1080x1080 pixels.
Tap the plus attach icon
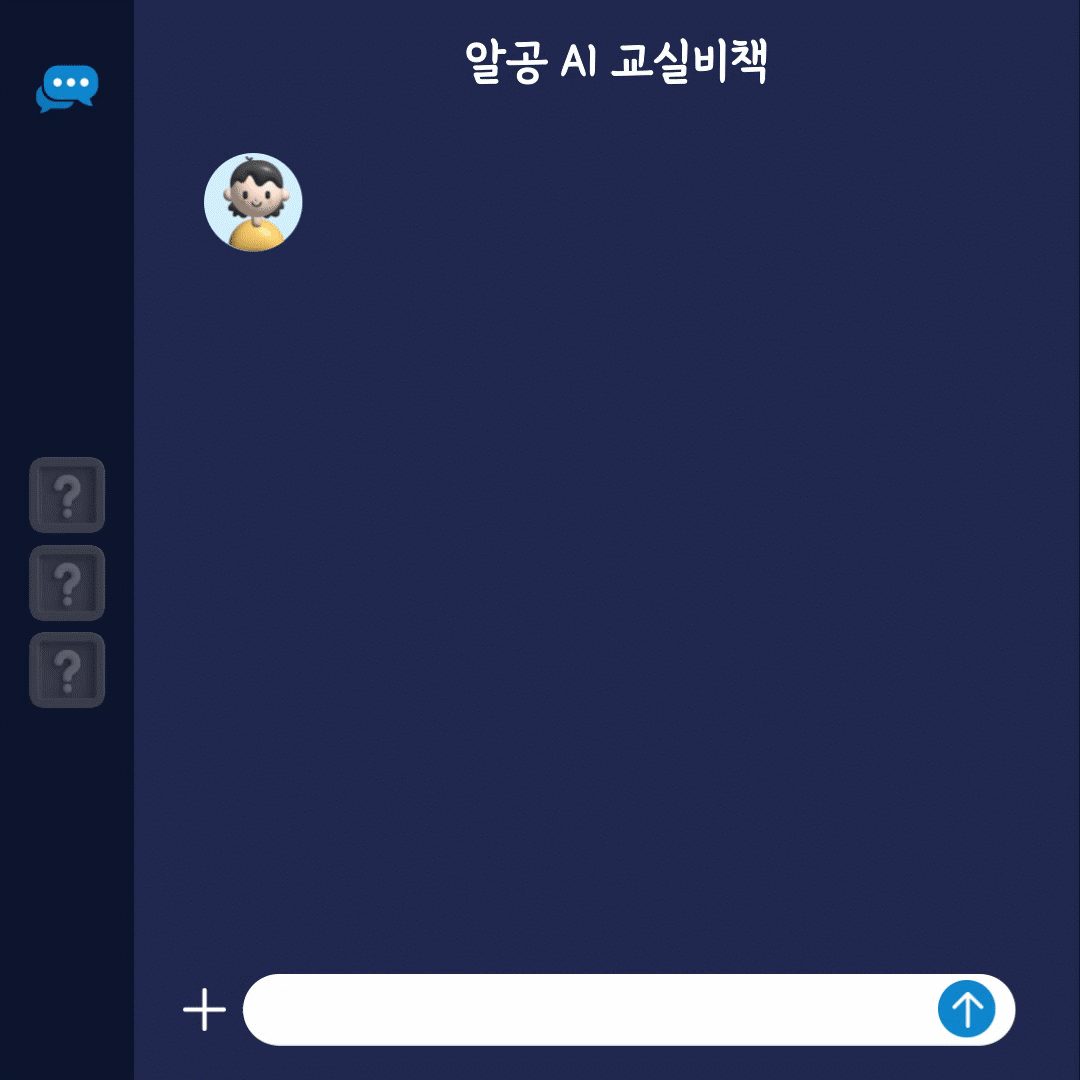click(205, 1010)
